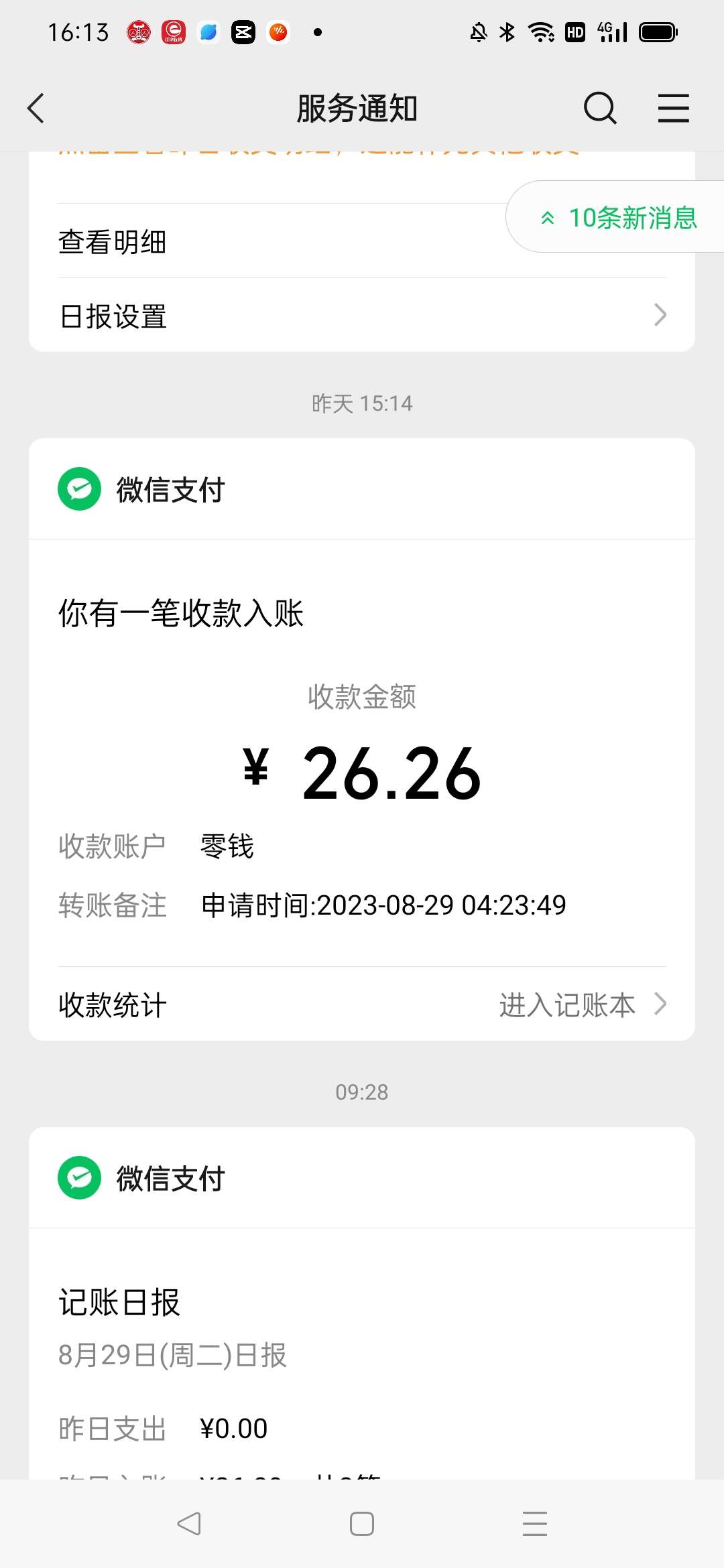
Task: Open the ¥26.26 收款入账 card
Action: point(362,739)
